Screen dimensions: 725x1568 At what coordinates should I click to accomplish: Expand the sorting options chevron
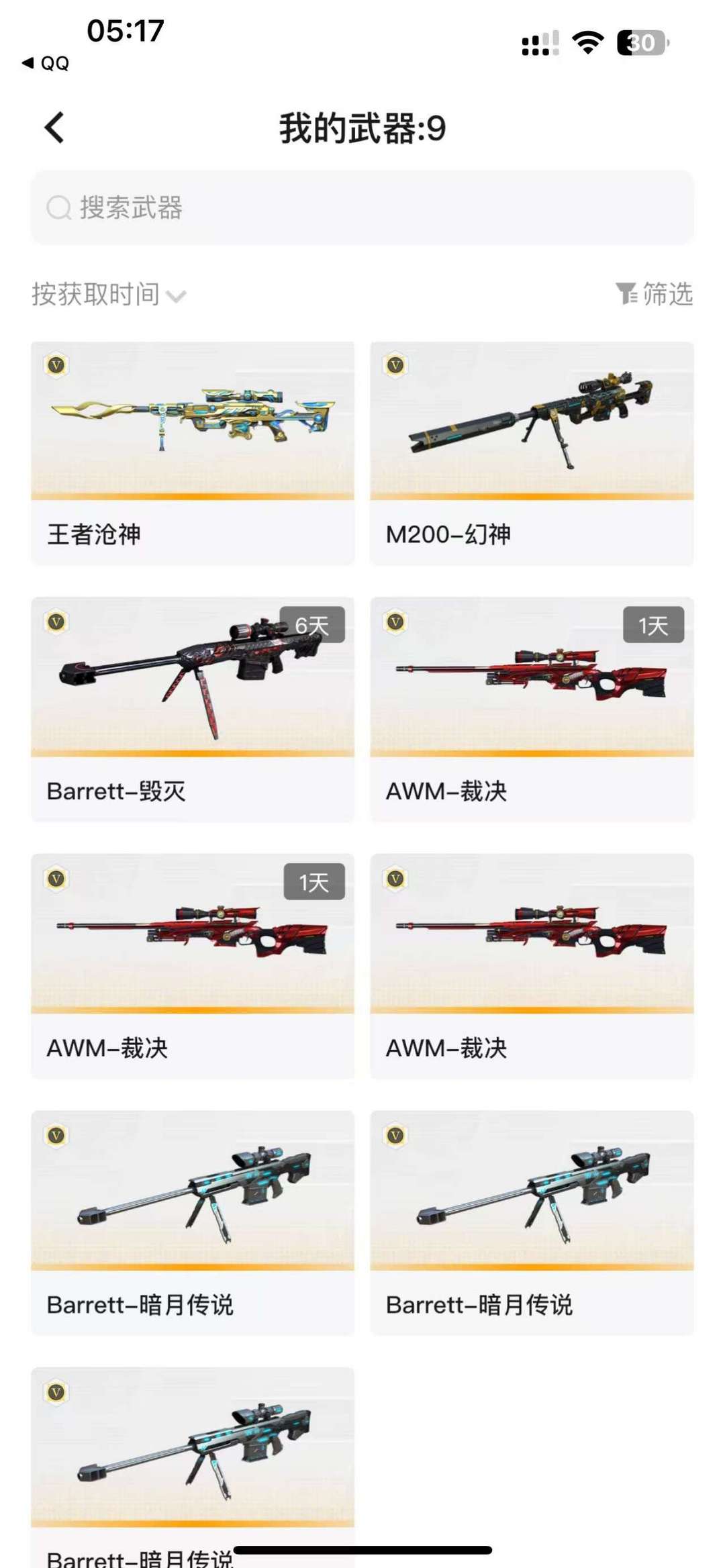(175, 295)
